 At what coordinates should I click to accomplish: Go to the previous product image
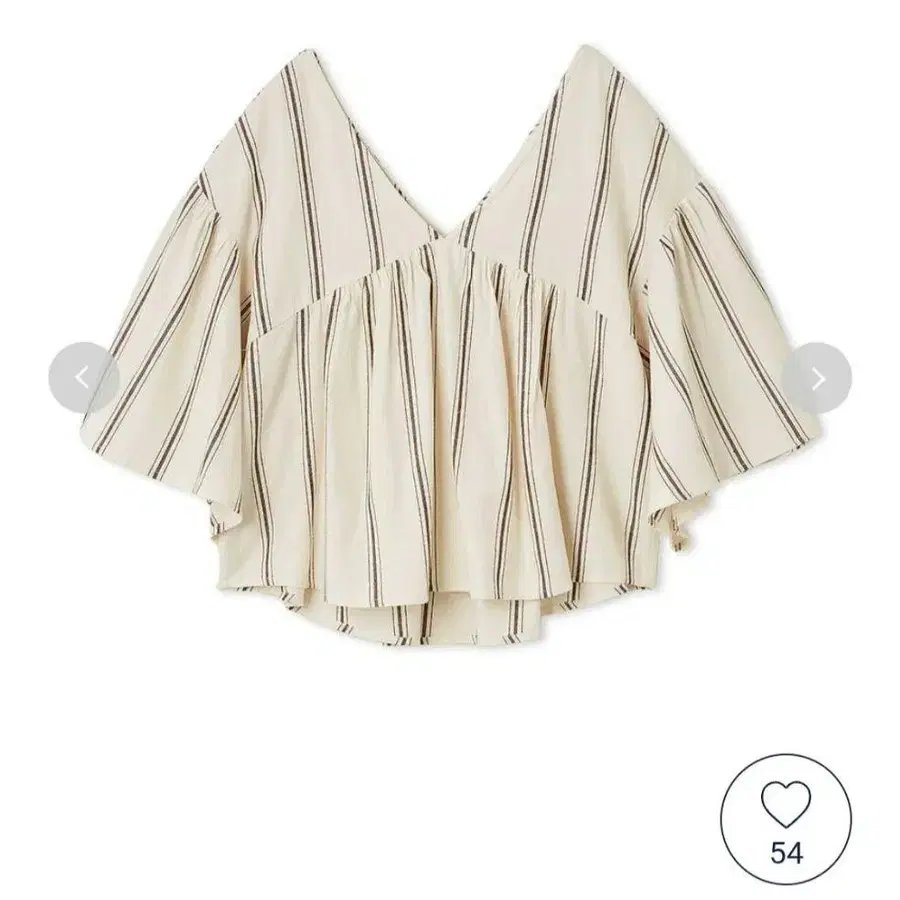click(x=83, y=378)
